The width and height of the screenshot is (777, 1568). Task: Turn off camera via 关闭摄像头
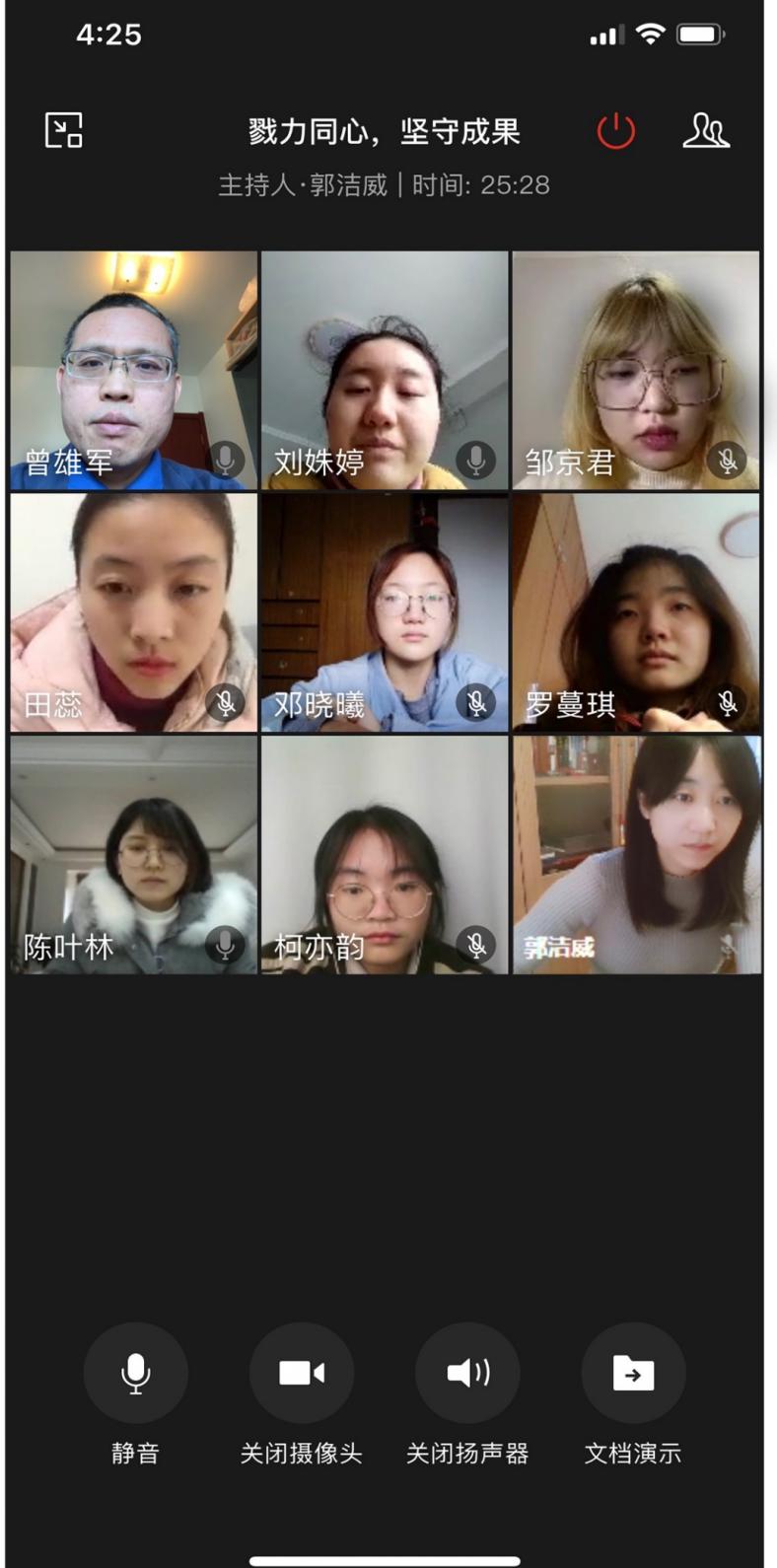pos(302,1373)
